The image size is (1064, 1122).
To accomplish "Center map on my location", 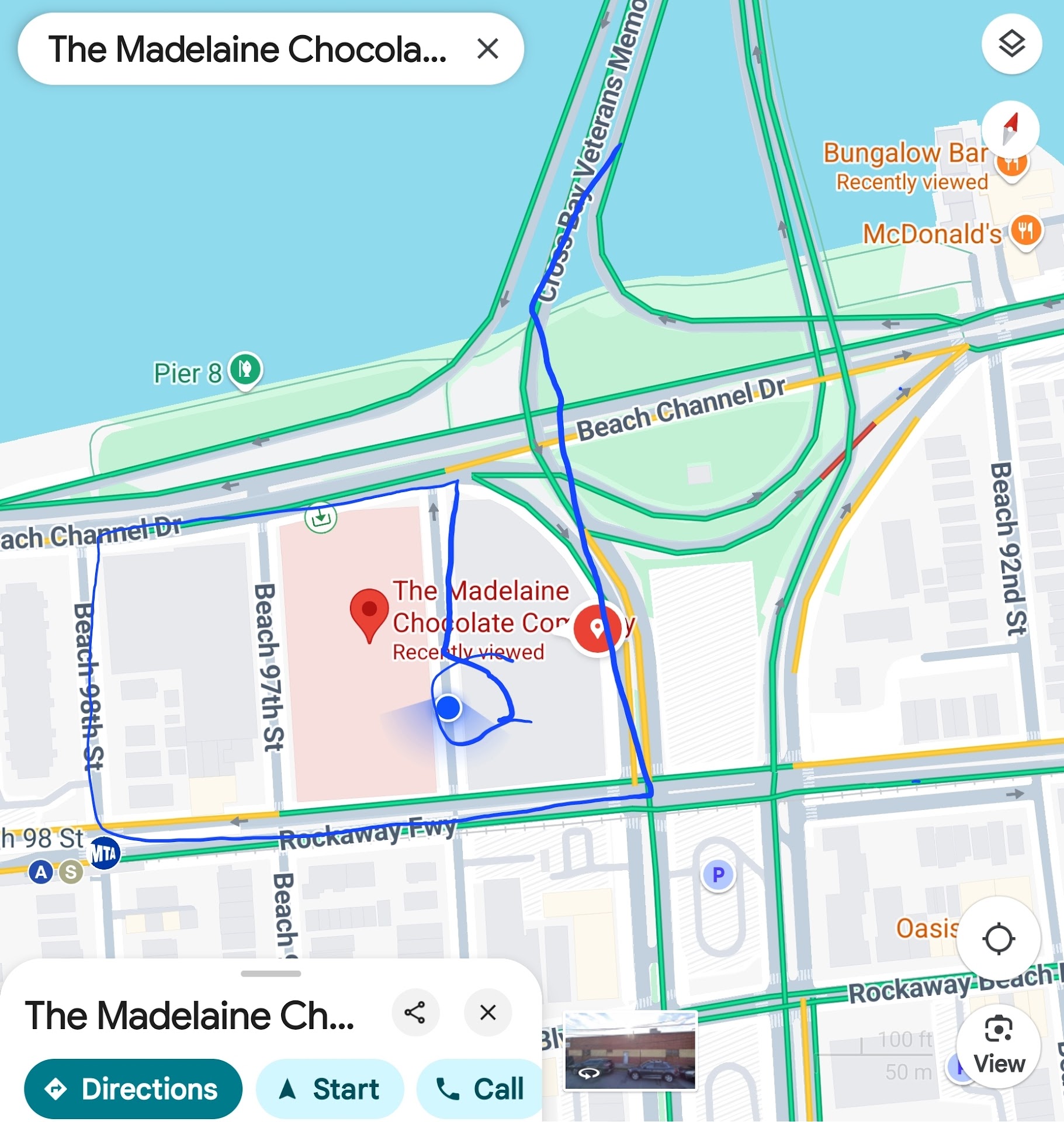I will point(998,940).
